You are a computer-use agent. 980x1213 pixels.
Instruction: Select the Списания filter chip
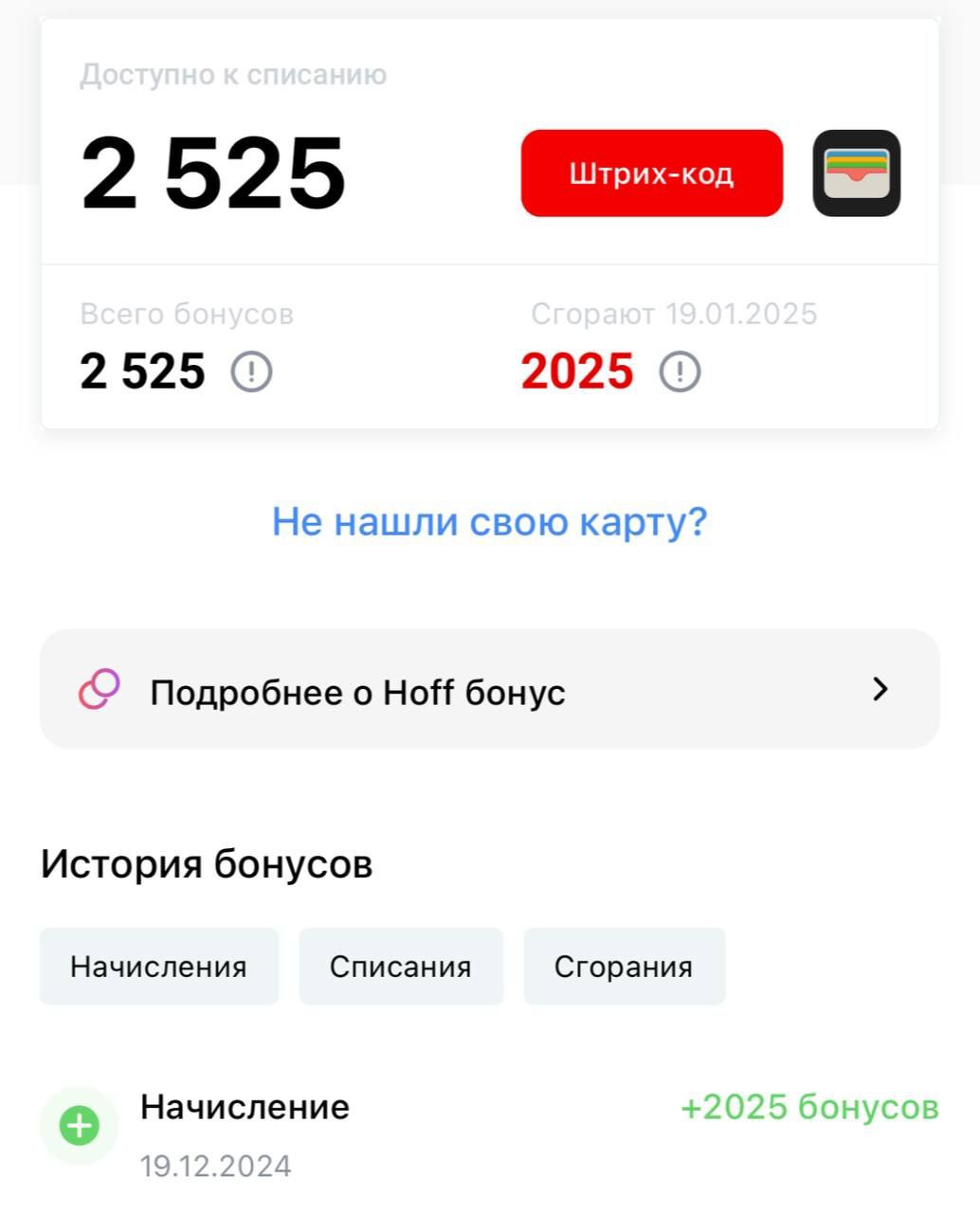click(400, 967)
